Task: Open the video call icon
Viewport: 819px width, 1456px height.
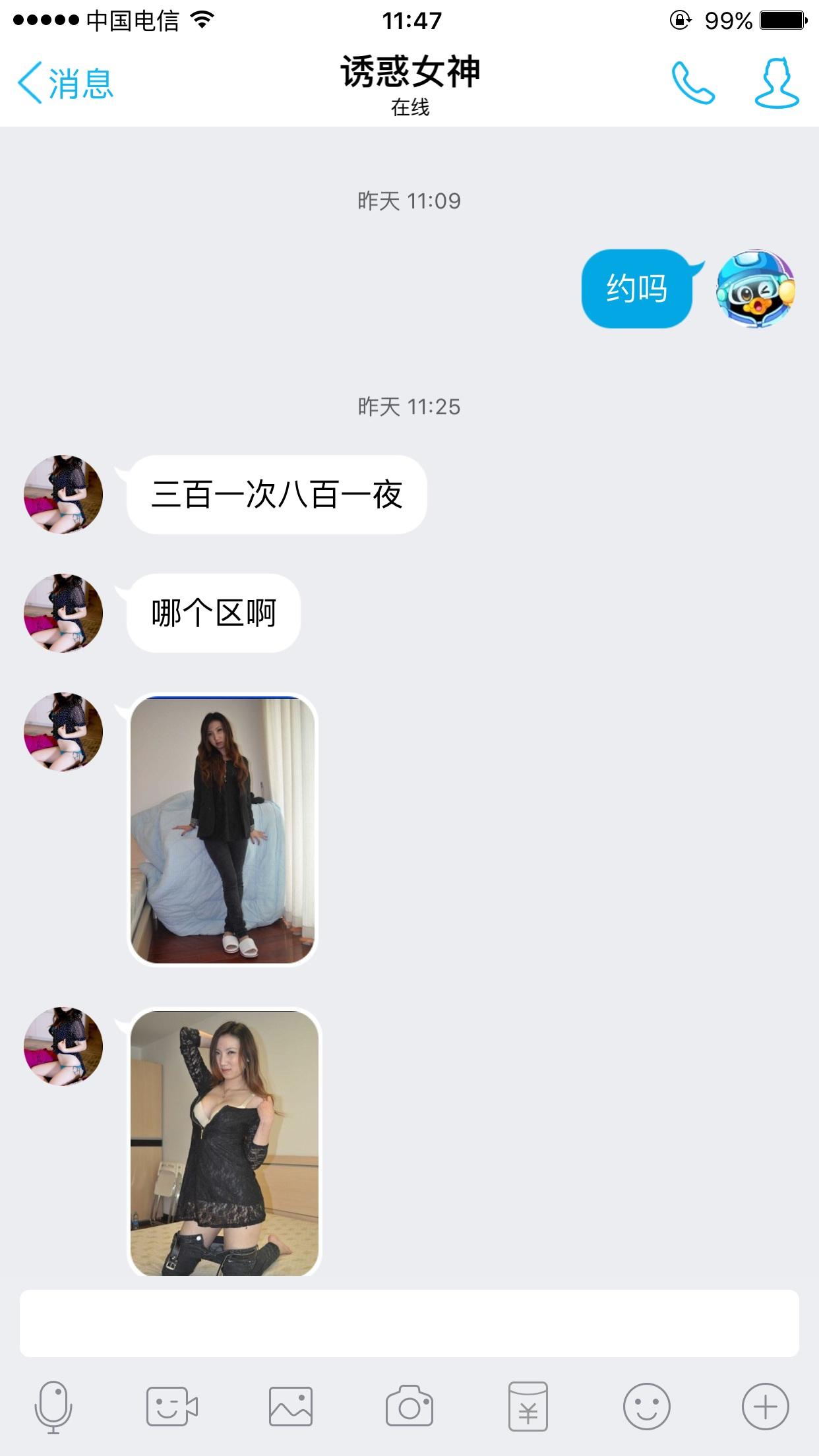Action: [171, 1407]
